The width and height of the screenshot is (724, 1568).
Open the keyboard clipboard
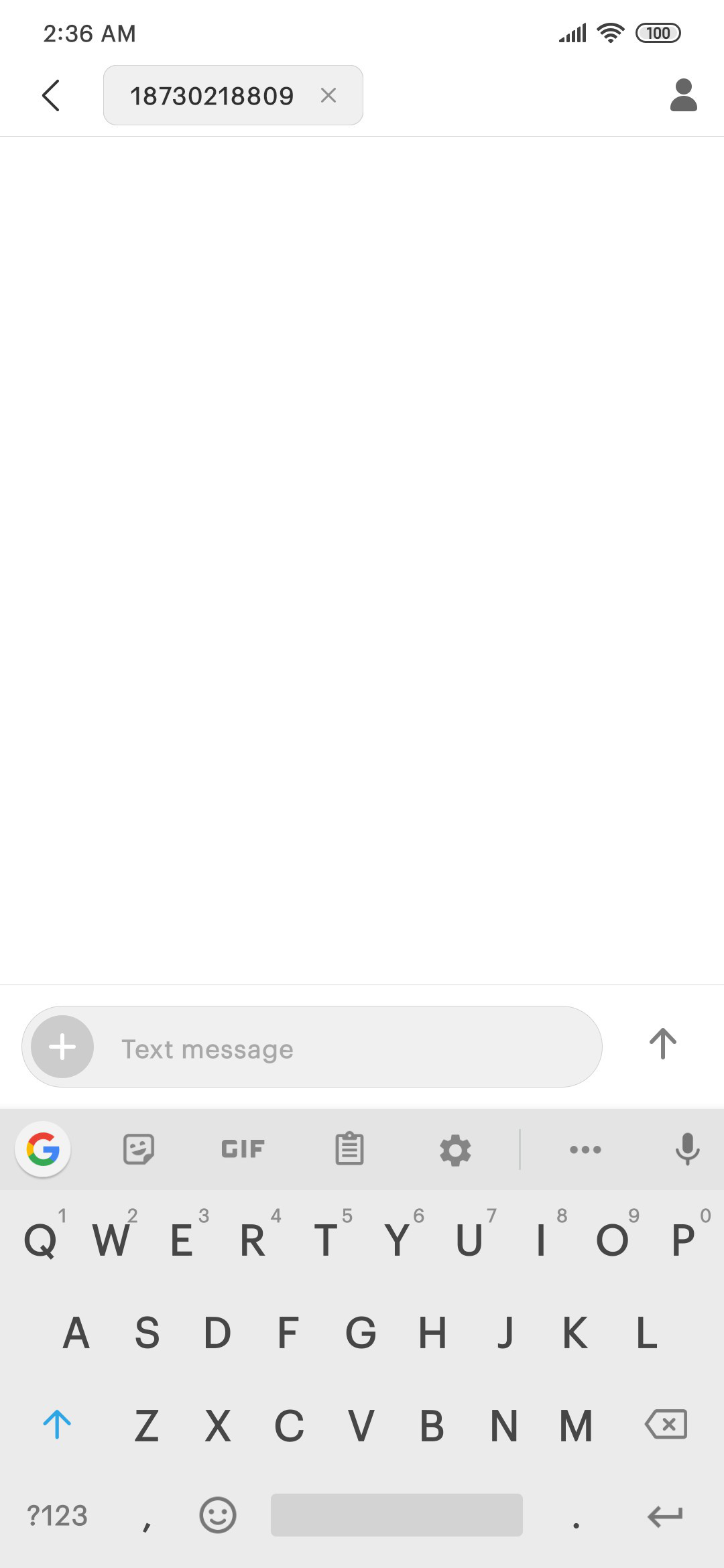pyautogui.click(x=349, y=1150)
